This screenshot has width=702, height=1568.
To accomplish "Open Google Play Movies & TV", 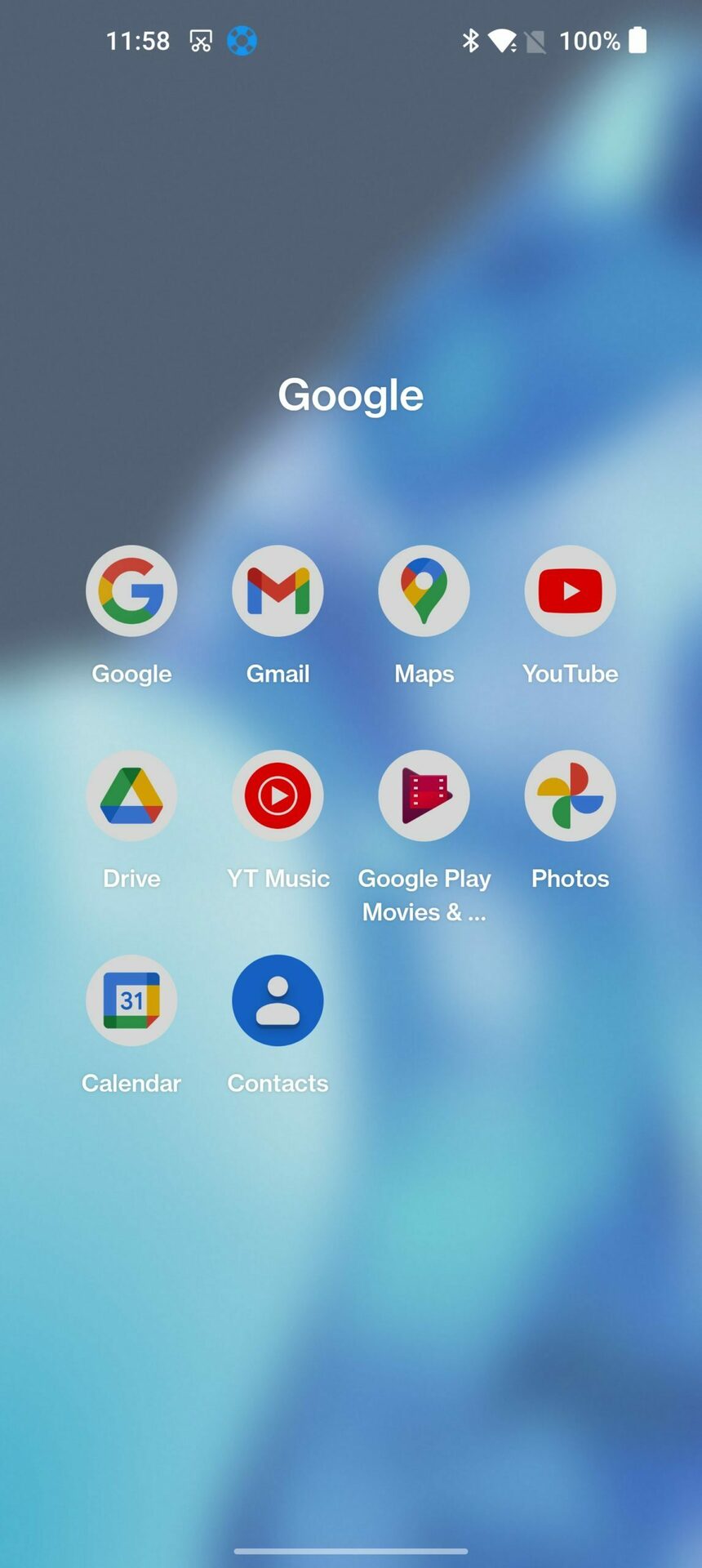I will pyautogui.click(x=424, y=796).
